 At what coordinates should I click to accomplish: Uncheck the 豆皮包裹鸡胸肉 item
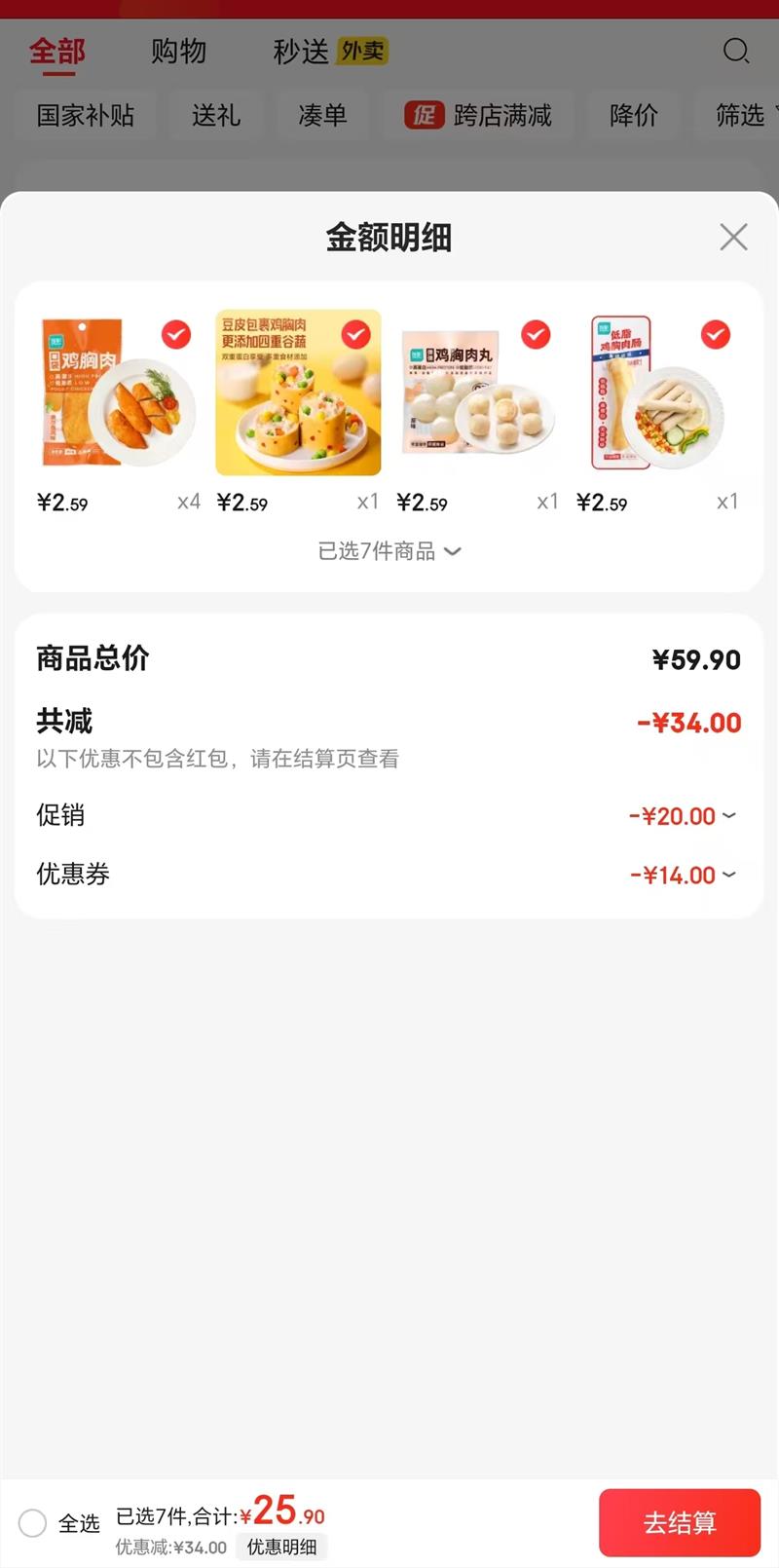click(x=355, y=335)
